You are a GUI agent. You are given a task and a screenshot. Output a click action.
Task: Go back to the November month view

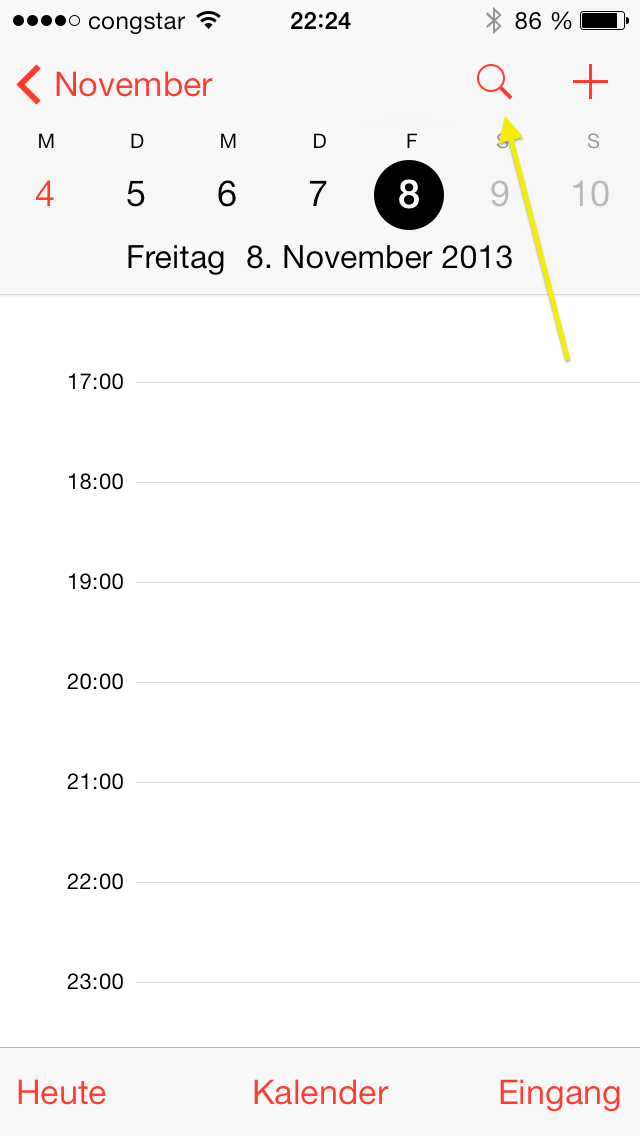(x=114, y=85)
